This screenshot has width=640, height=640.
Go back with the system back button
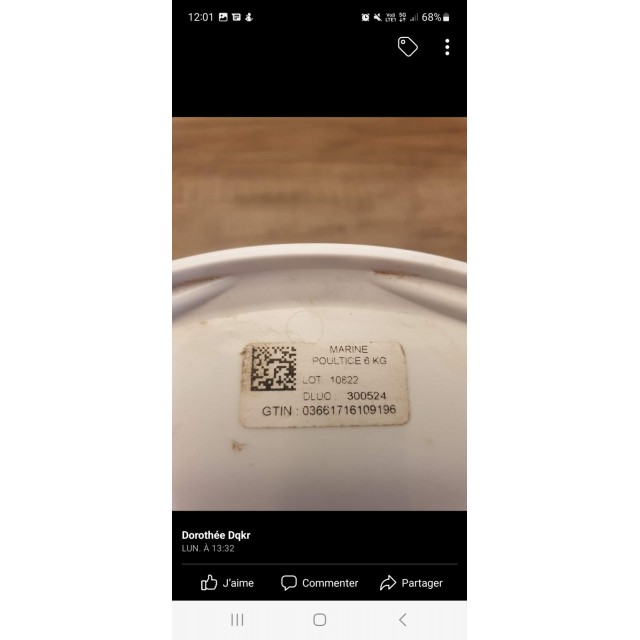(x=402, y=619)
